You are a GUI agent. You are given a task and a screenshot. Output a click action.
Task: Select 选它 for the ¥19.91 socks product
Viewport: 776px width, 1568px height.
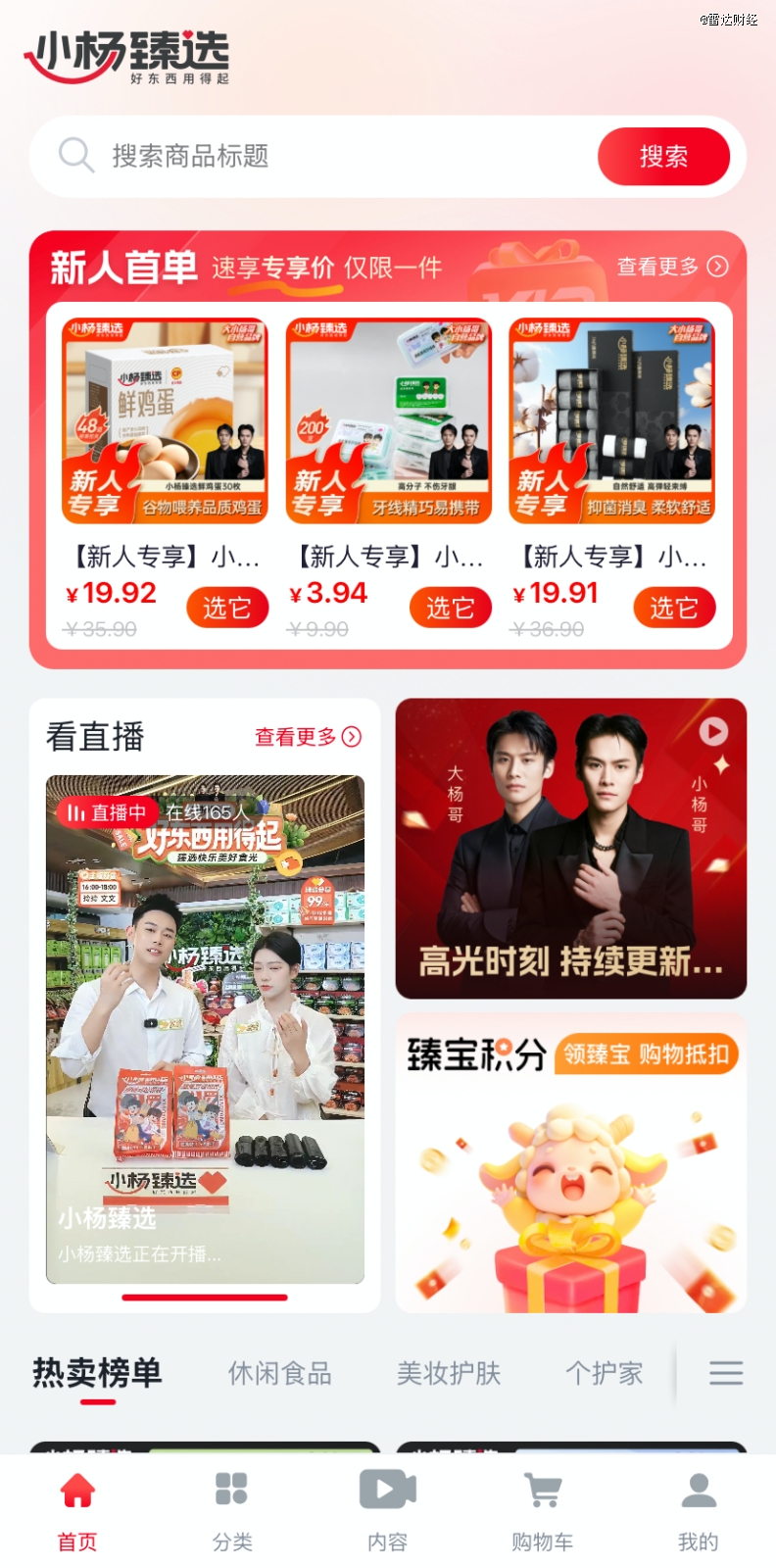[x=674, y=609]
